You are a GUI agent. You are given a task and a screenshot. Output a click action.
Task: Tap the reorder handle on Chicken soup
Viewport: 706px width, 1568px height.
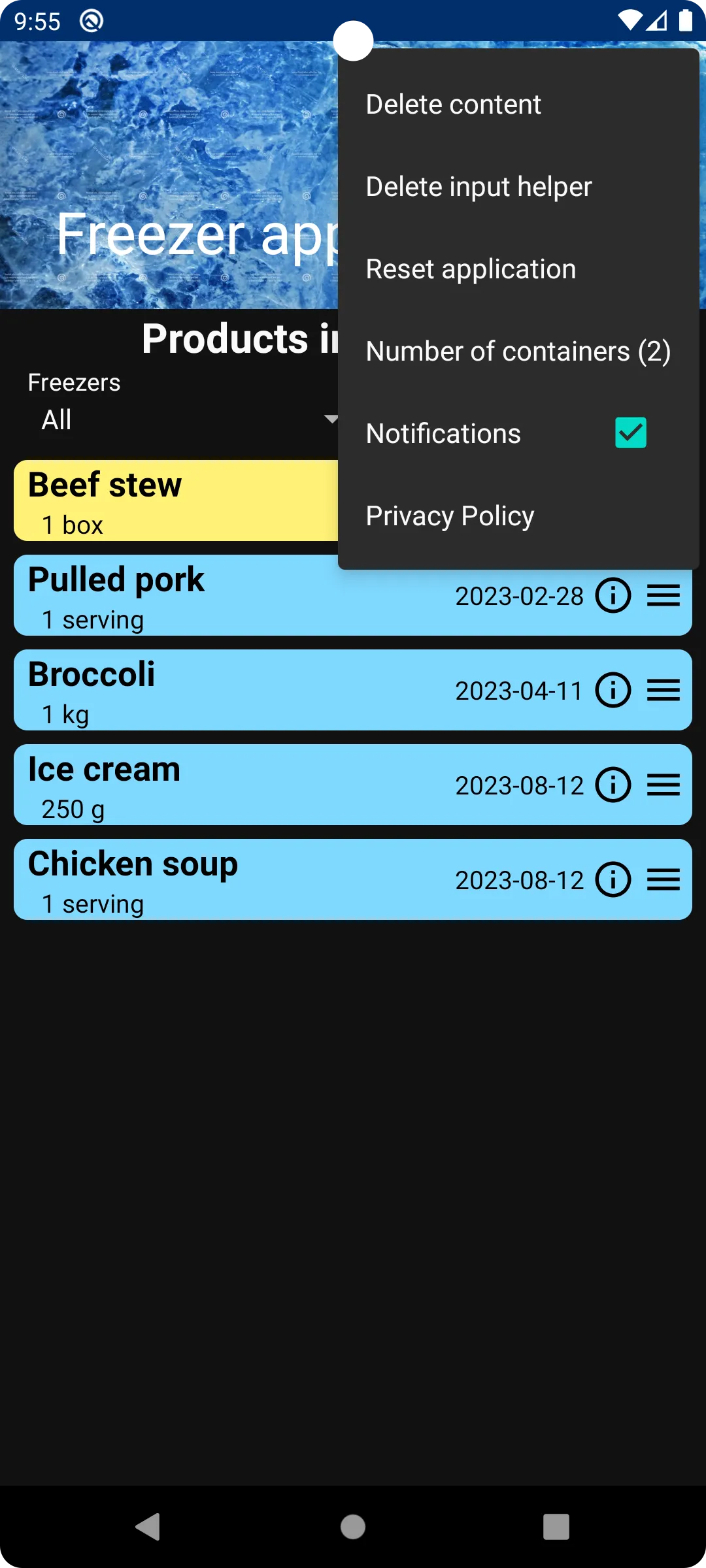click(664, 880)
